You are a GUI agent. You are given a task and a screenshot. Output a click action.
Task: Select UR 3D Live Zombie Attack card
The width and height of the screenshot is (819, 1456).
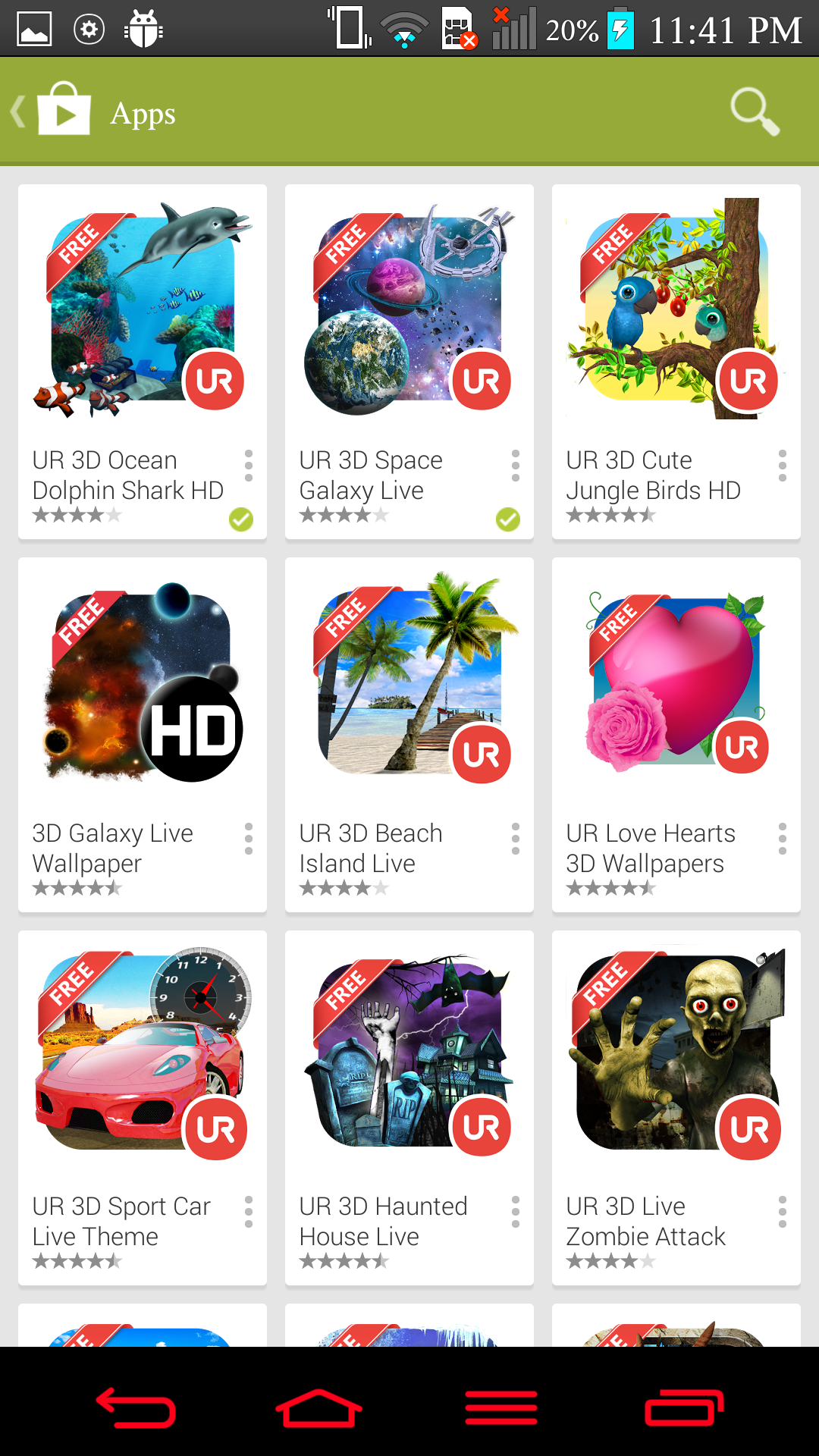676,1108
